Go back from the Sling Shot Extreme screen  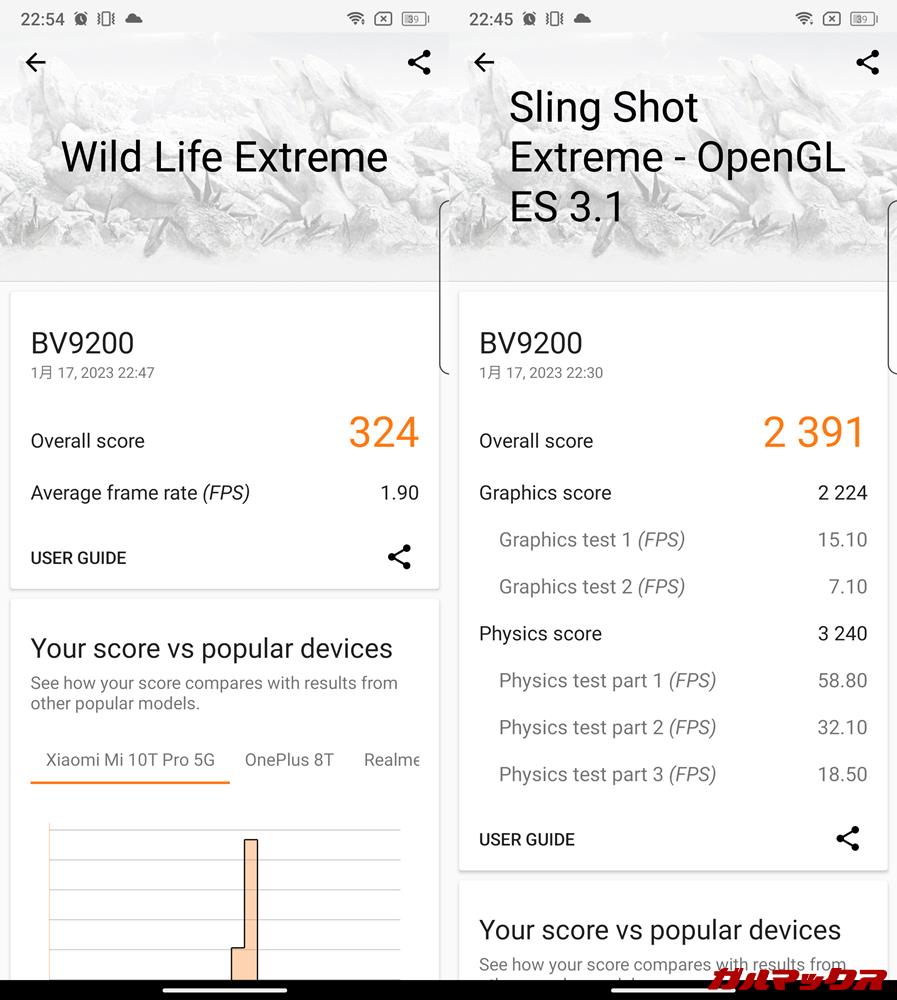coord(484,63)
